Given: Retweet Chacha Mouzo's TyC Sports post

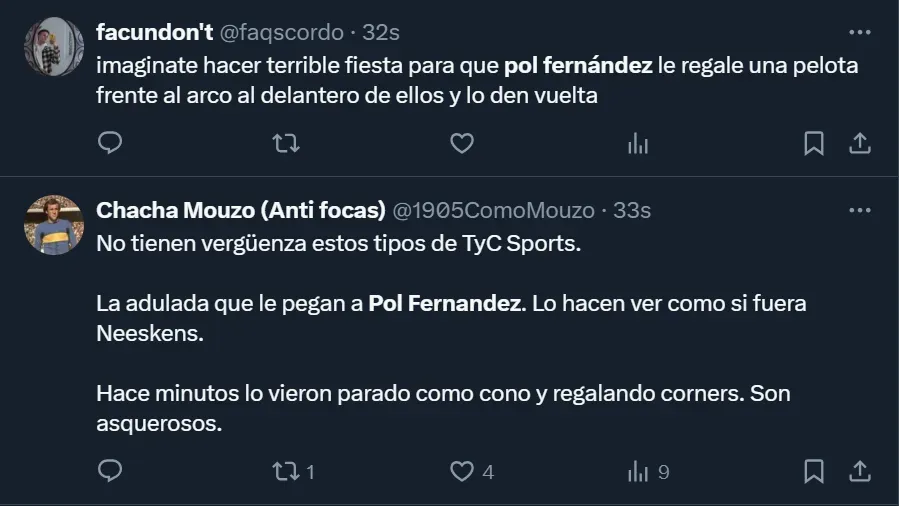Looking at the screenshot, I should [x=286, y=470].
